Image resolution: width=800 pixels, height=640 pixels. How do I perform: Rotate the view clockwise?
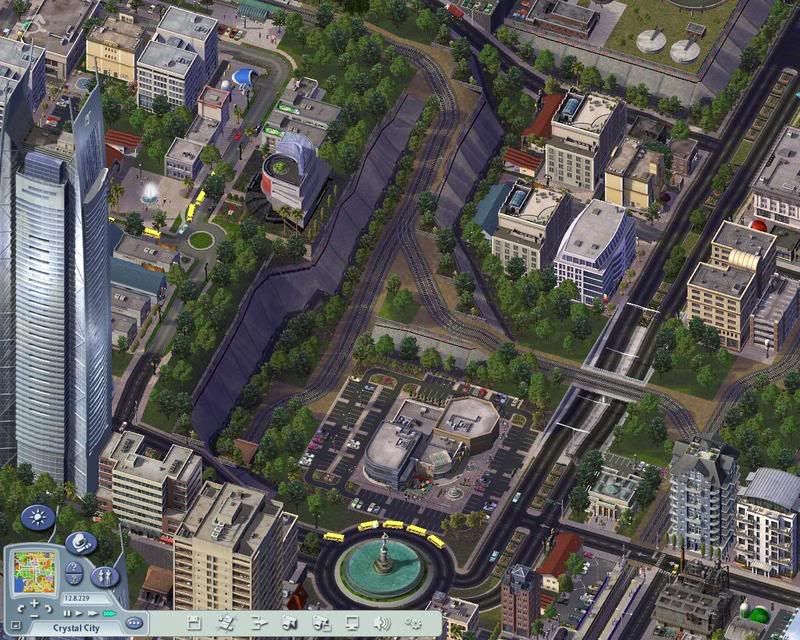tap(48, 608)
